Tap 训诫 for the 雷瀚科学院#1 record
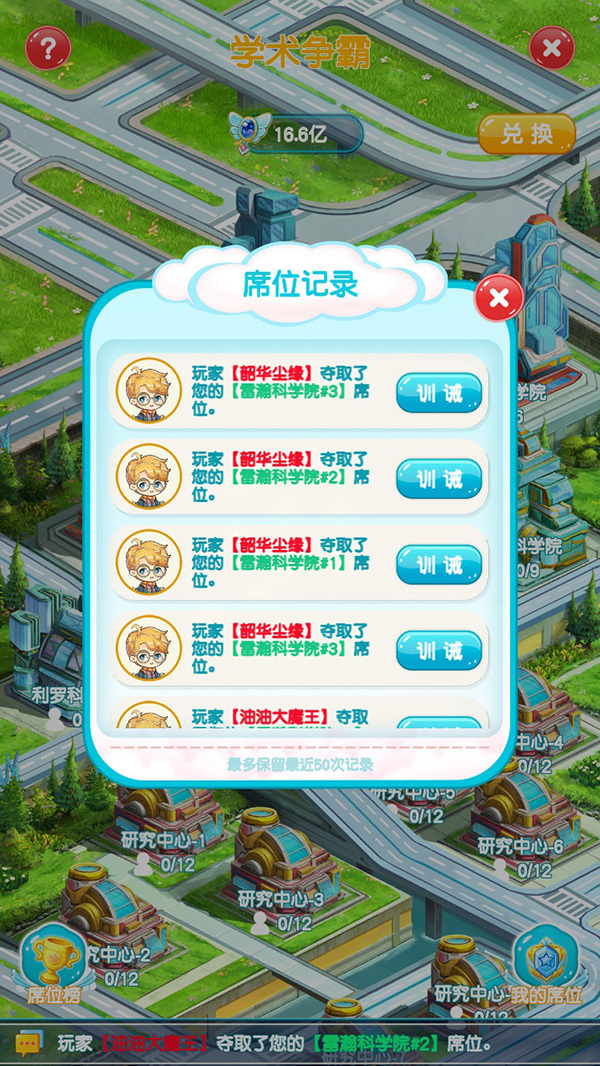600x1066 pixels. [x=439, y=565]
